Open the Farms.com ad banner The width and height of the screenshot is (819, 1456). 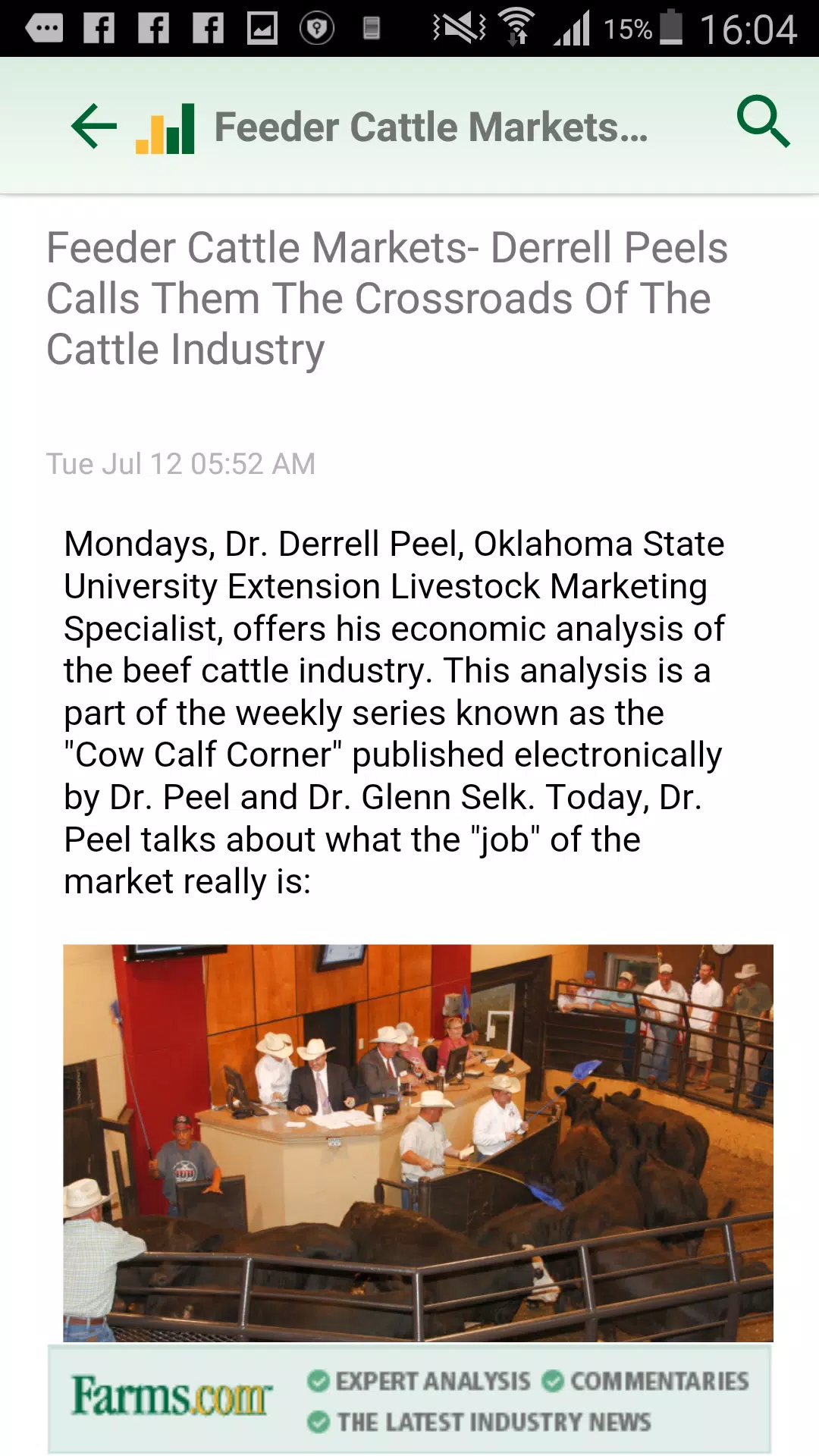(x=409, y=1399)
